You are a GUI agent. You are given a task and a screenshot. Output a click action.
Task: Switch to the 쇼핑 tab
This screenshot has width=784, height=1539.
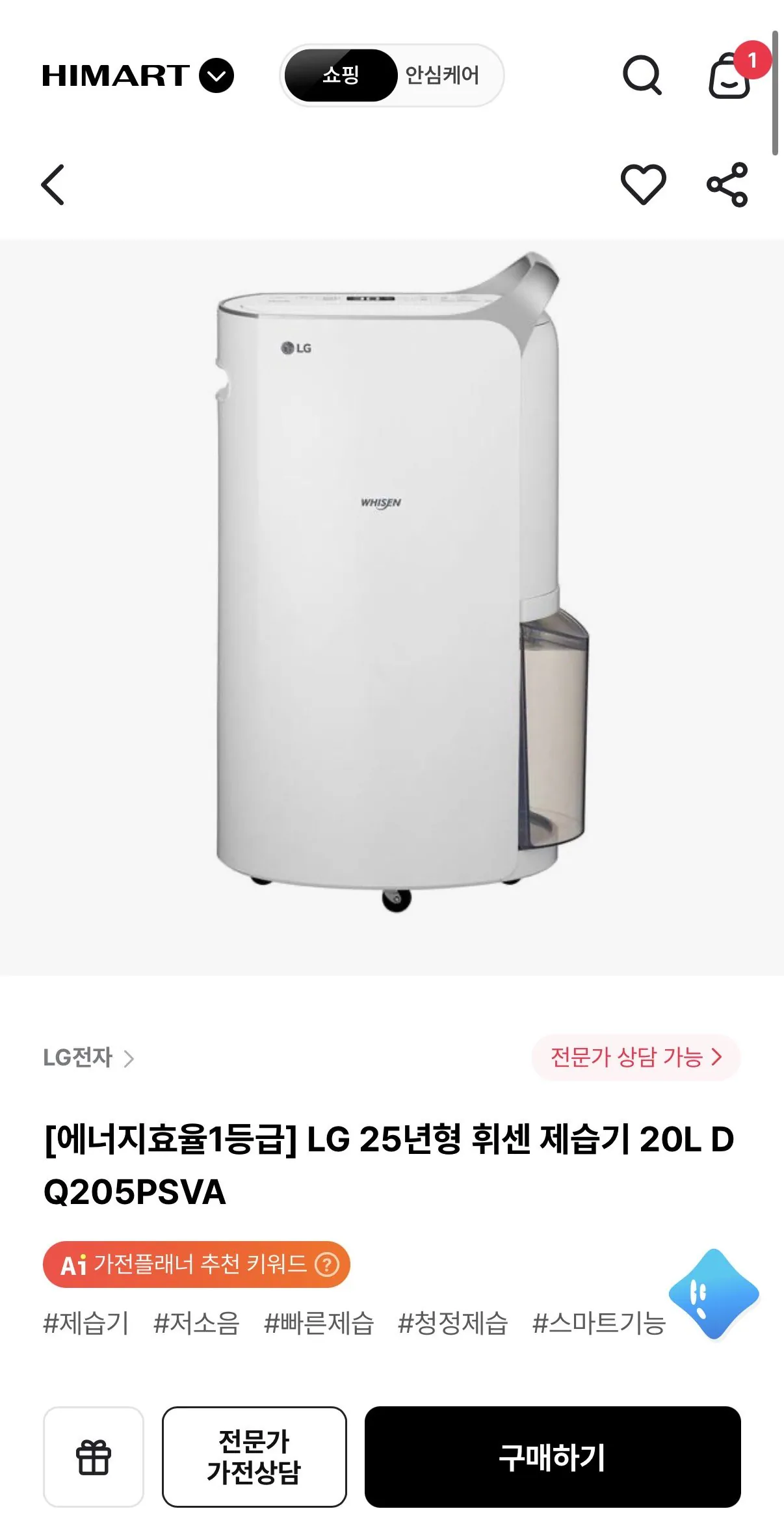click(x=343, y=75)
